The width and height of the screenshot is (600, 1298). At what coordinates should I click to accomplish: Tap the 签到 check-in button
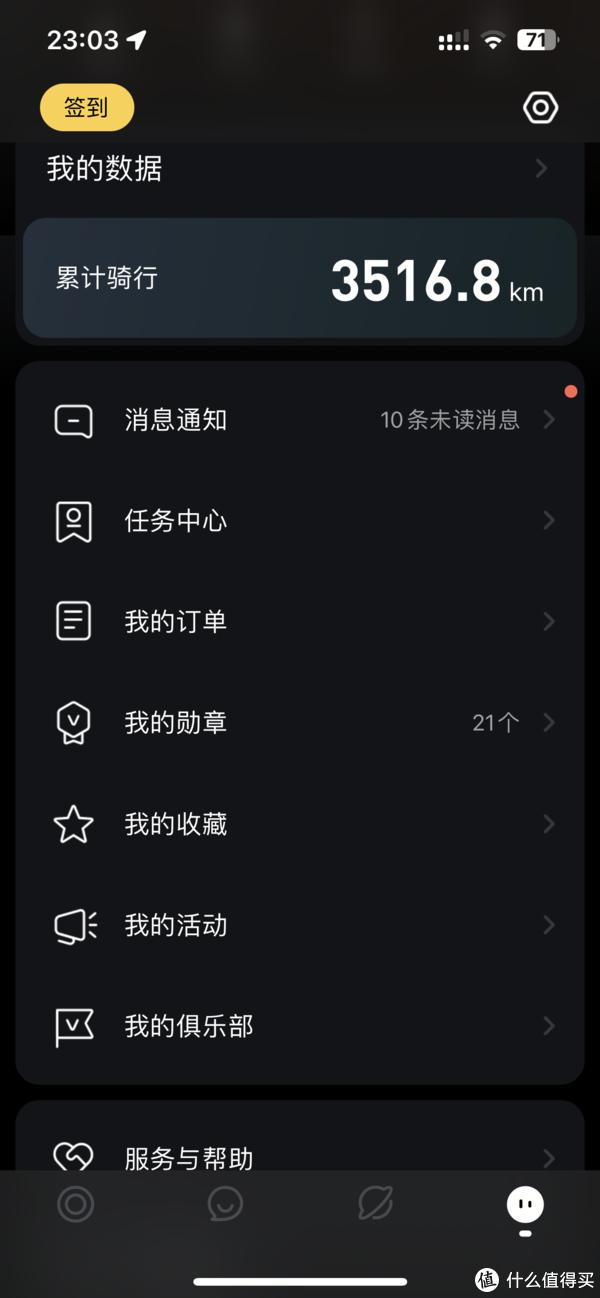click(x=87, y=108)
